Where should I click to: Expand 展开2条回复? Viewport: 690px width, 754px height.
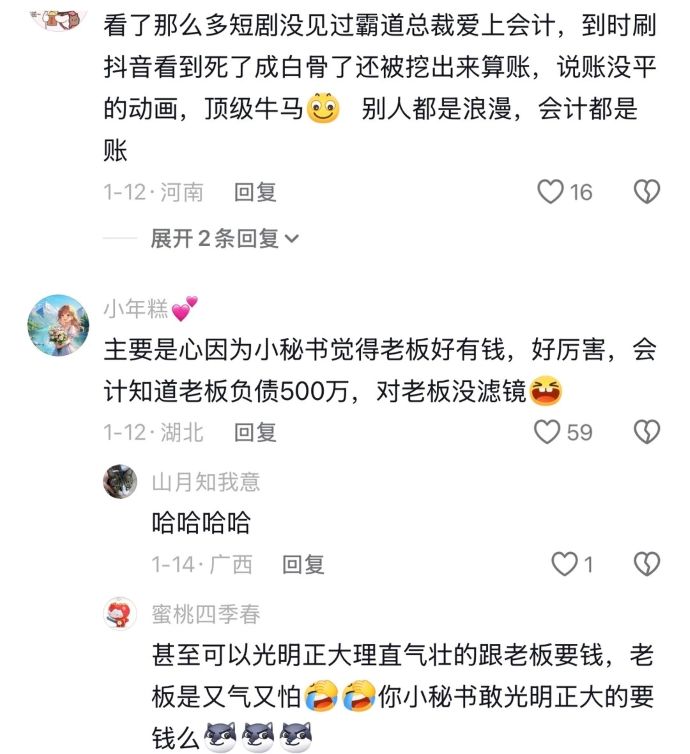pyautogui.click(x=224, y=239)
